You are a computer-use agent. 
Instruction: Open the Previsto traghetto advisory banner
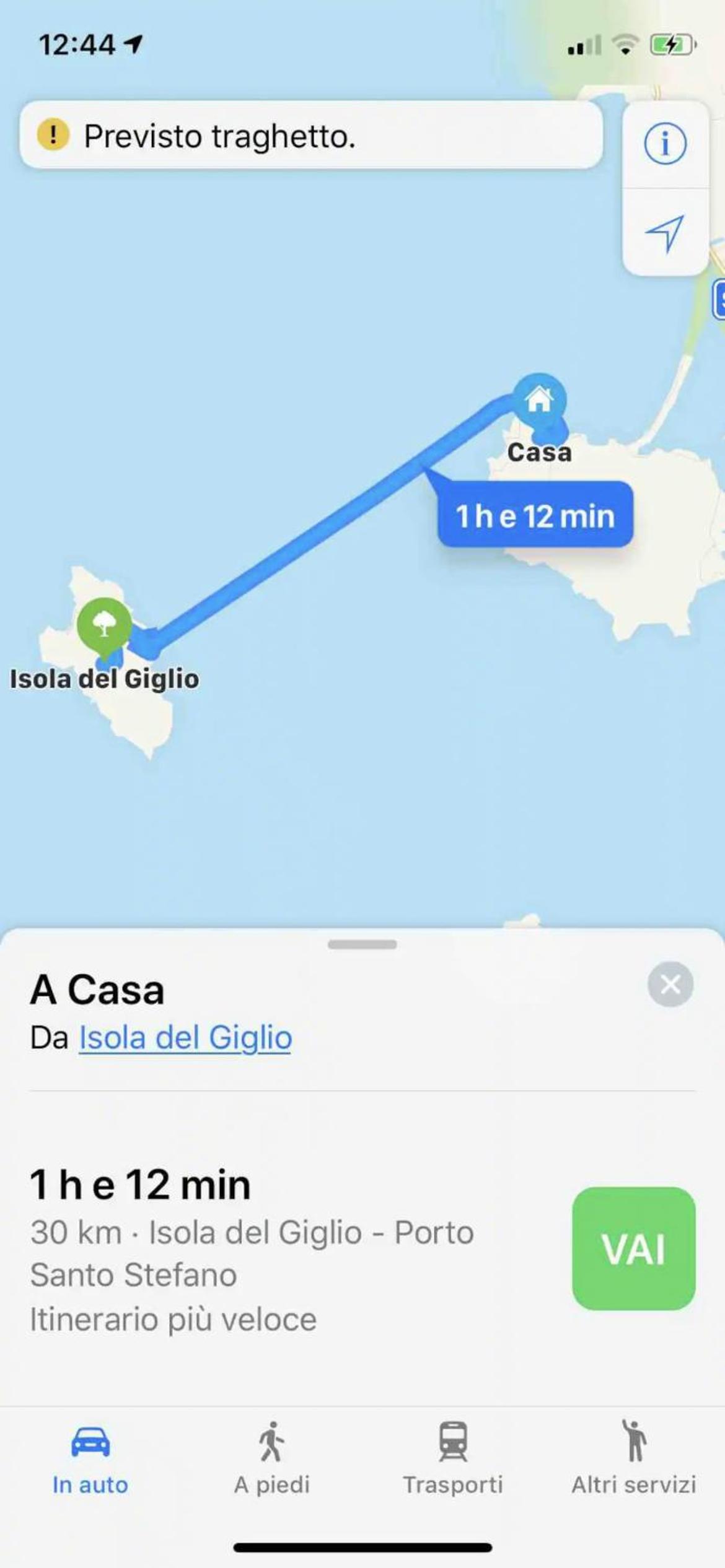pyautogui.click(x=311, y=135)
